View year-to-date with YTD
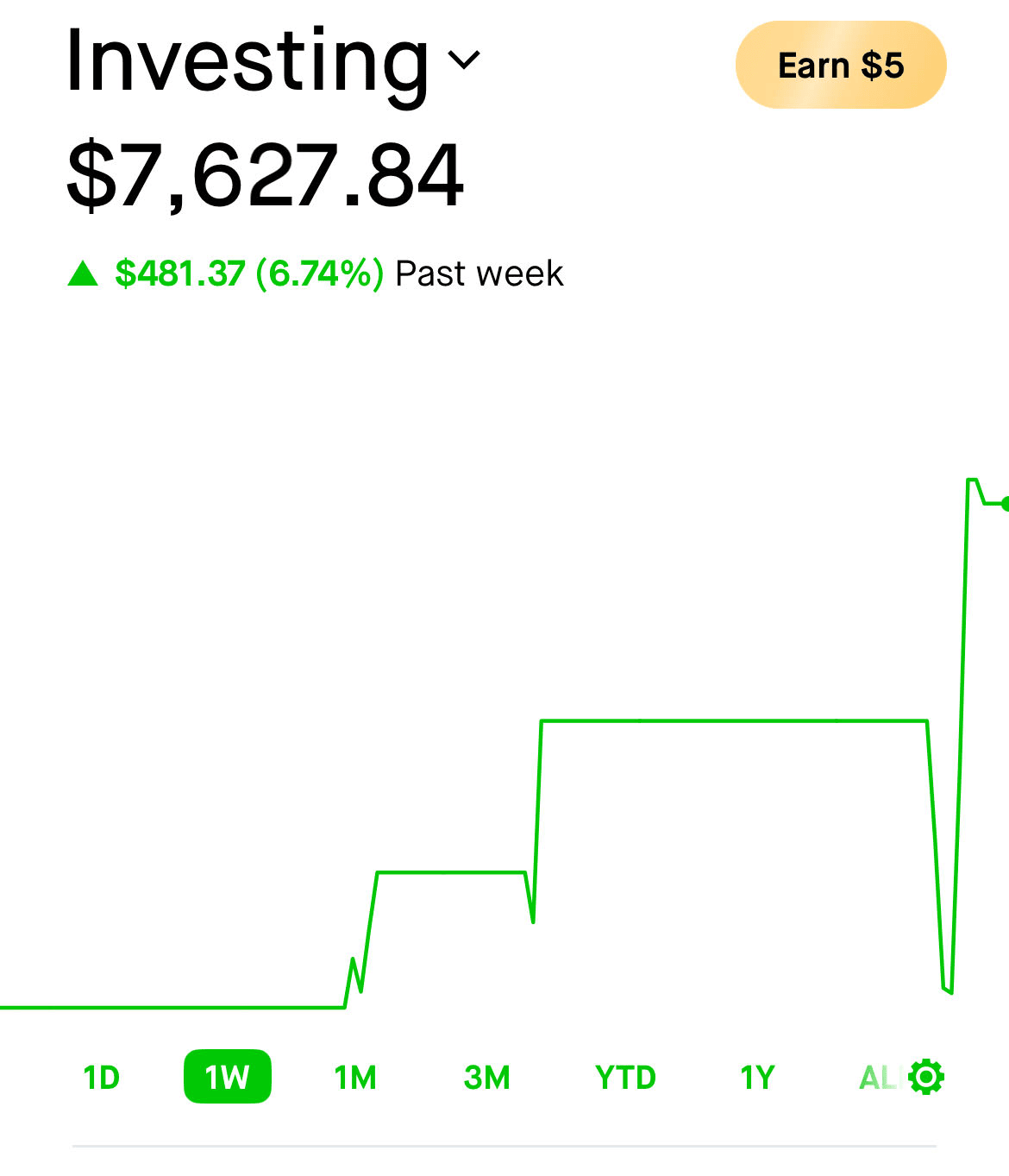Image resolution: width=1009 pixels, height=1176 pixels. point(625,1078)
